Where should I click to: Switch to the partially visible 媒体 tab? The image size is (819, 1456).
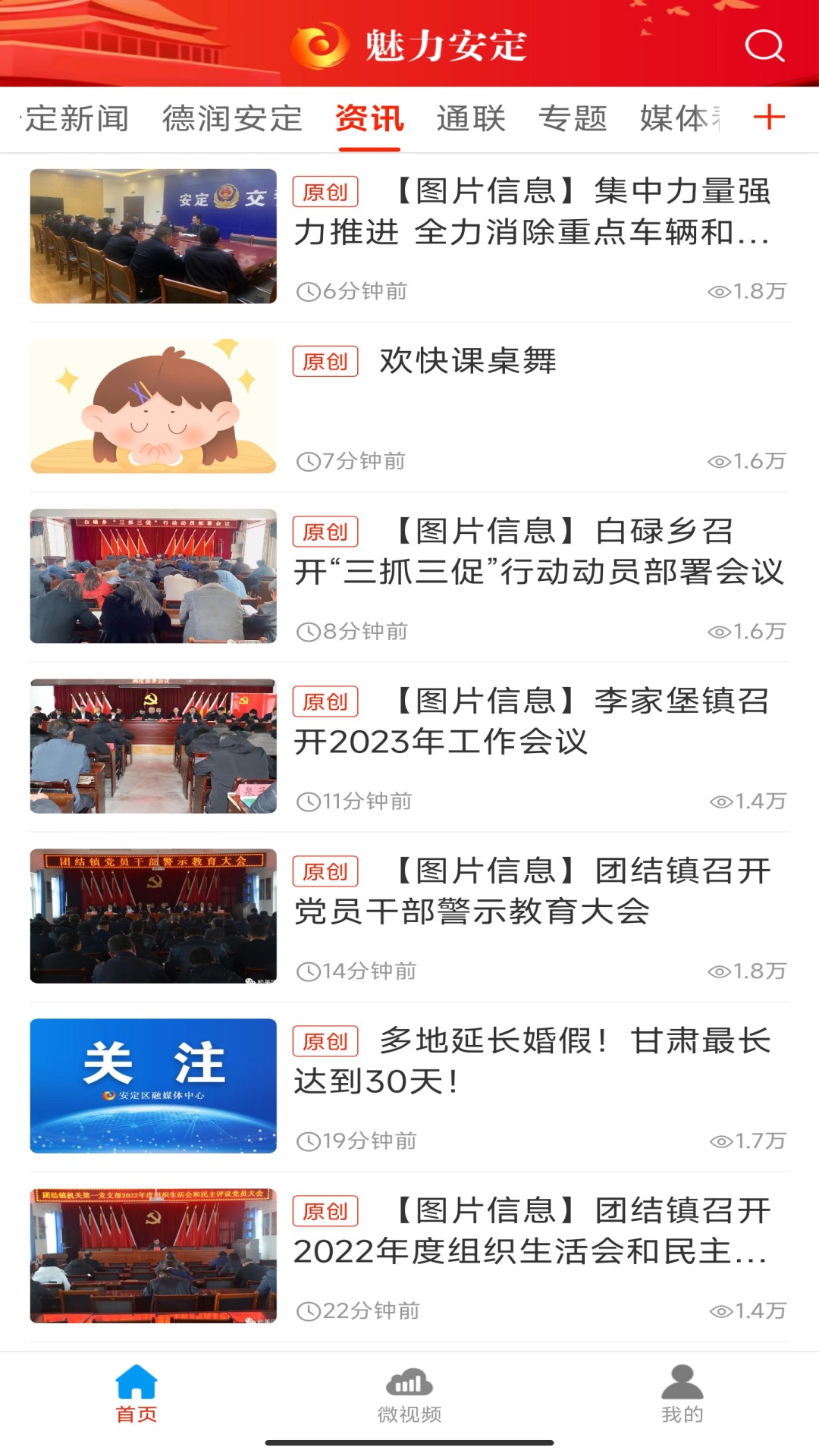[x=679, y=119]
